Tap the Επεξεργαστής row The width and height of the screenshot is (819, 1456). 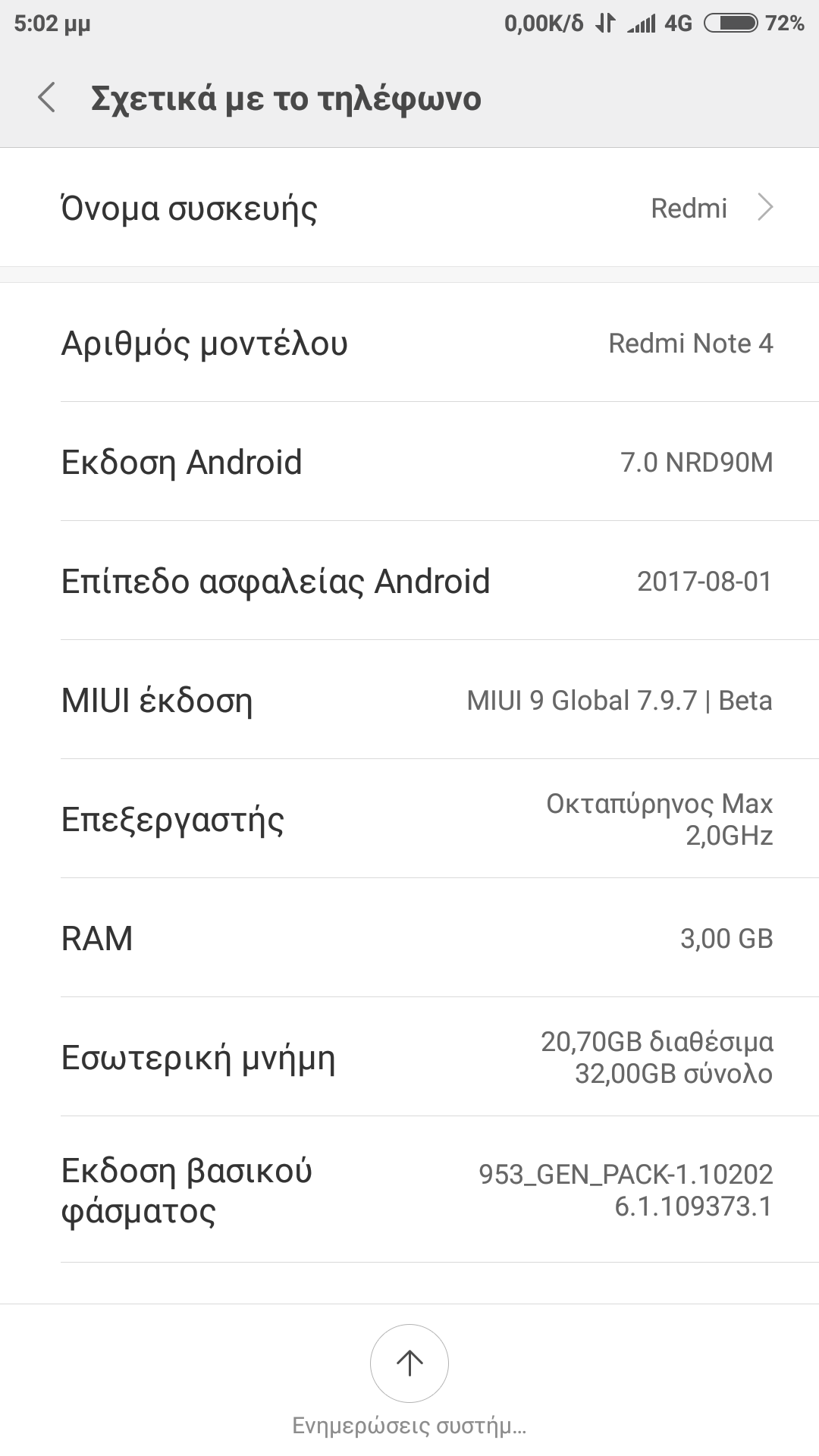[409, 819]
